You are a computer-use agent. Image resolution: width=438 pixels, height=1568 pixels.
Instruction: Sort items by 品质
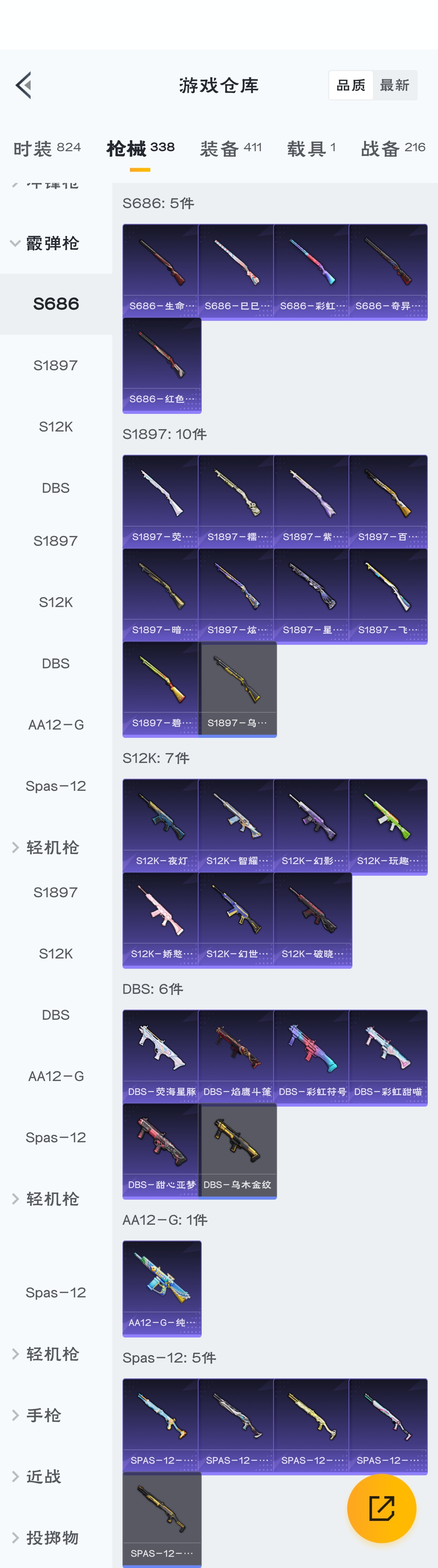click(x=351, y=85)
